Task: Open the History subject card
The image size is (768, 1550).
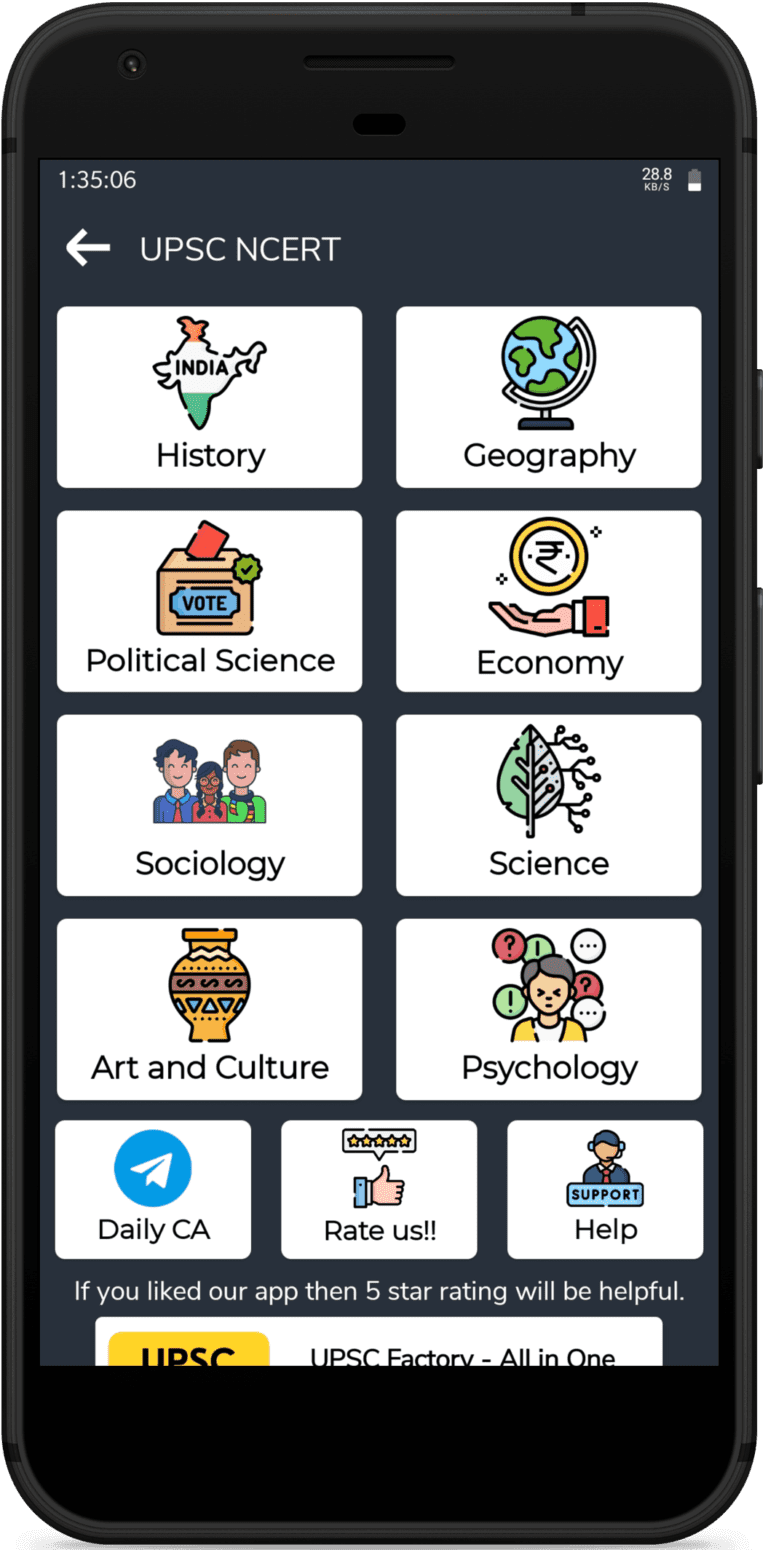Action: (209, 397)
